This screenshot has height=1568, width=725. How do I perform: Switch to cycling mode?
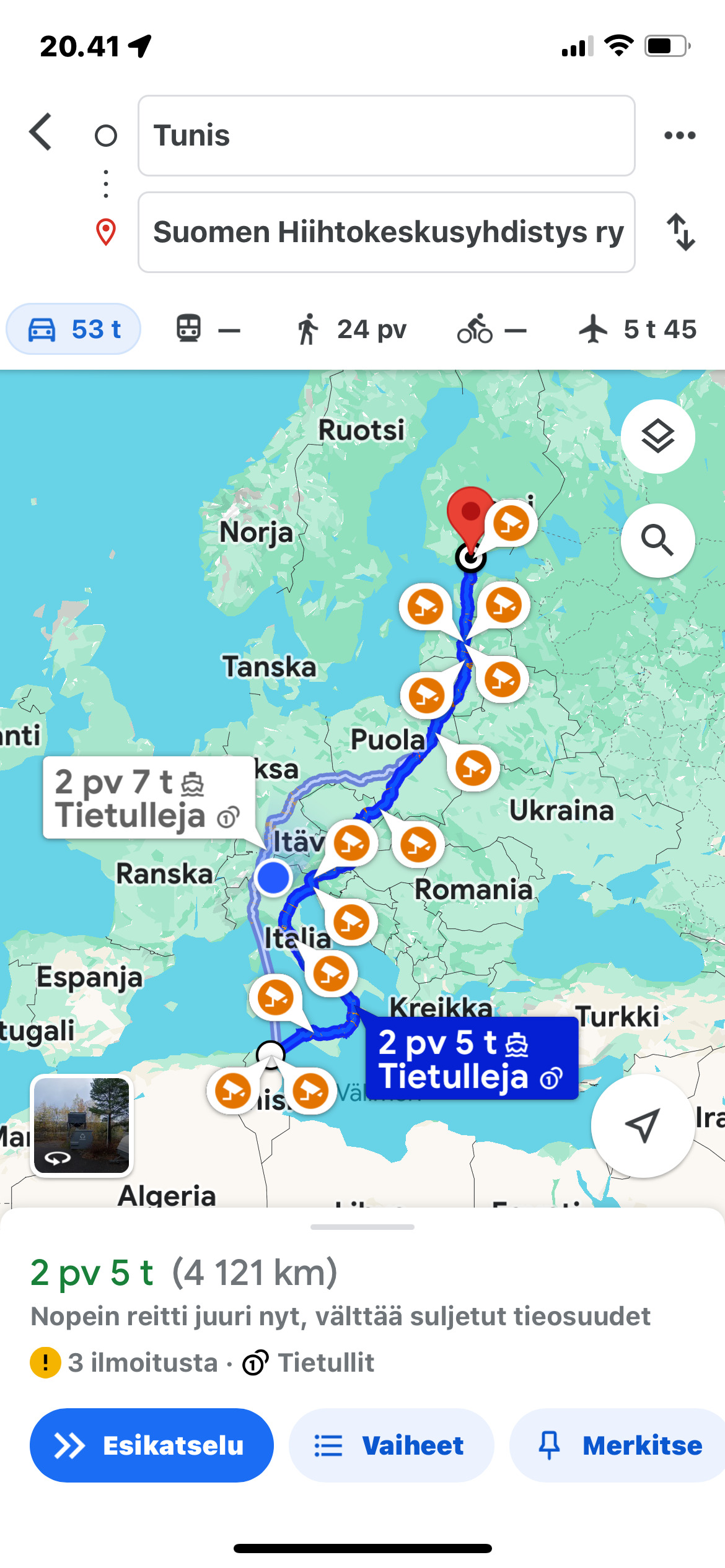point(491,329)
